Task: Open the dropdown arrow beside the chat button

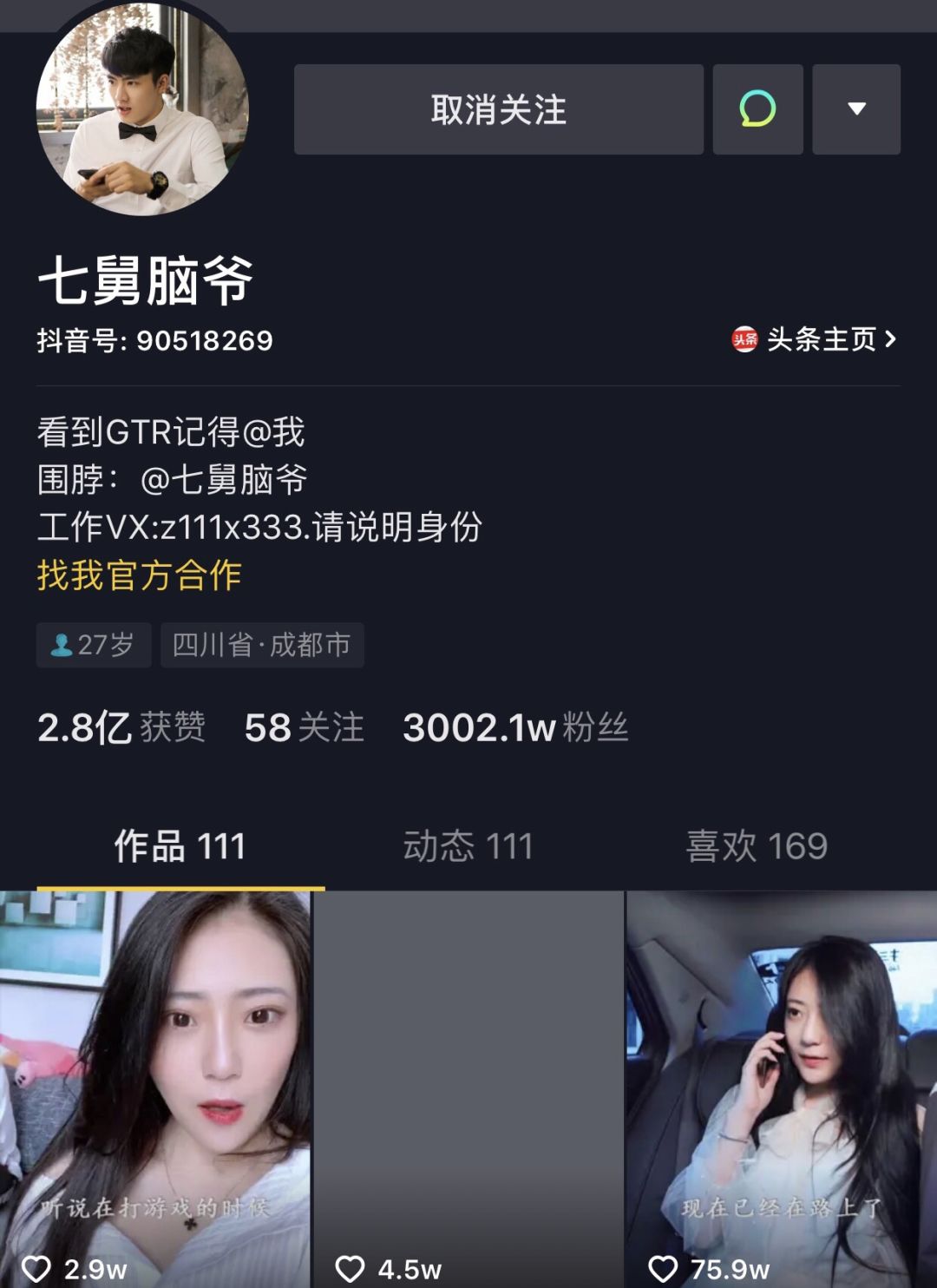Action: click(x=855, y=109)
